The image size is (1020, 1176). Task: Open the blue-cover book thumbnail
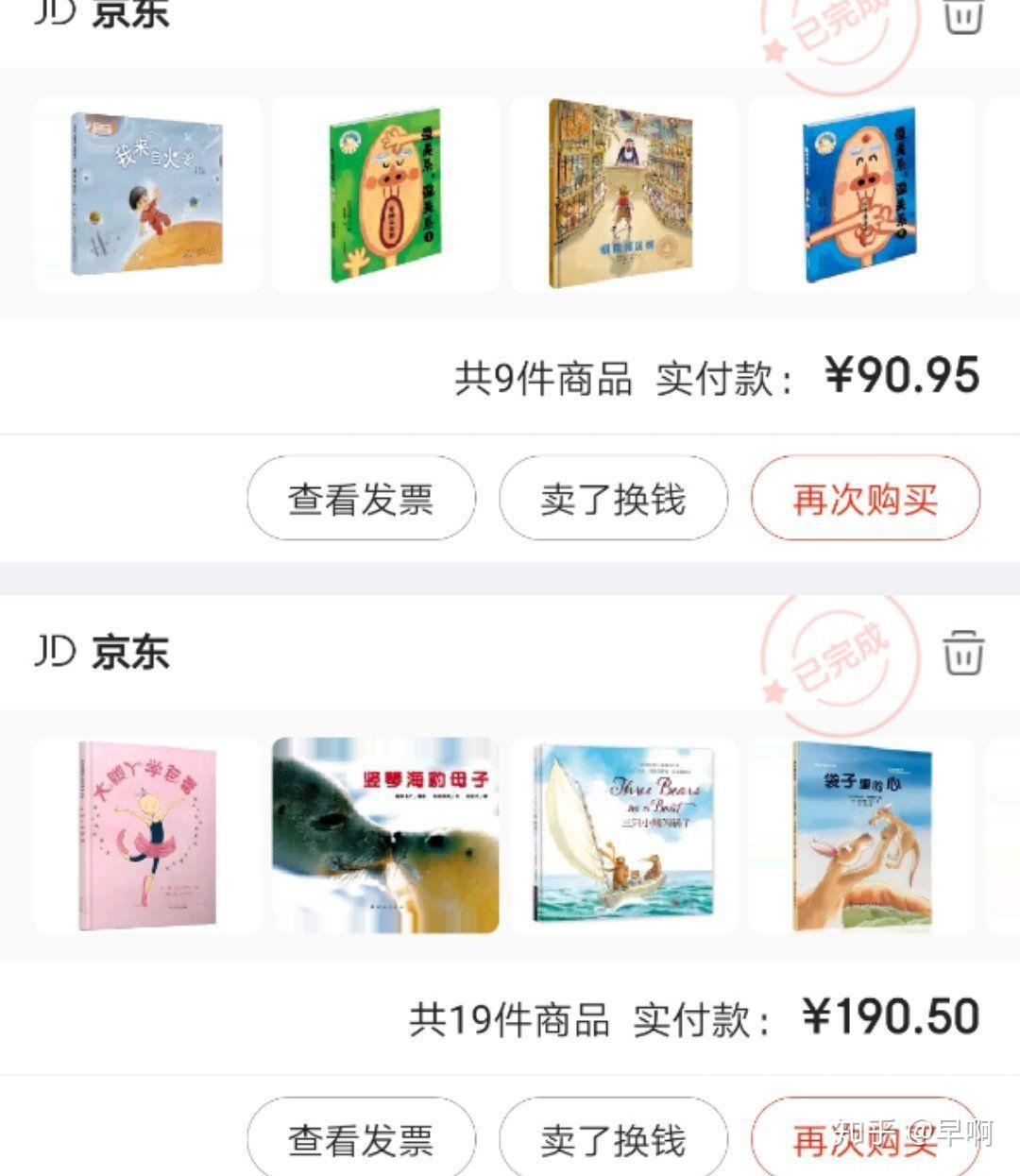tap(861, 194)
